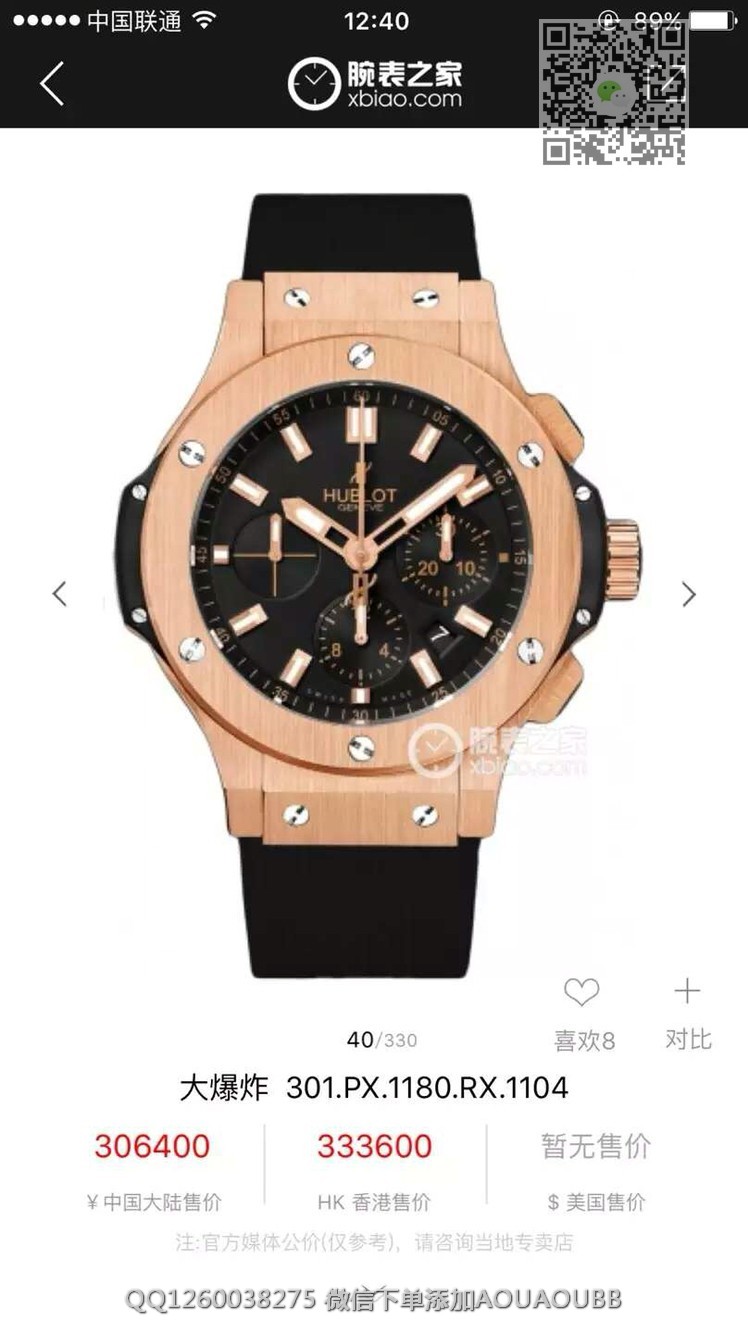Show the next watch photo
This screenshot has height=1334, width=748.
[688, 594]
